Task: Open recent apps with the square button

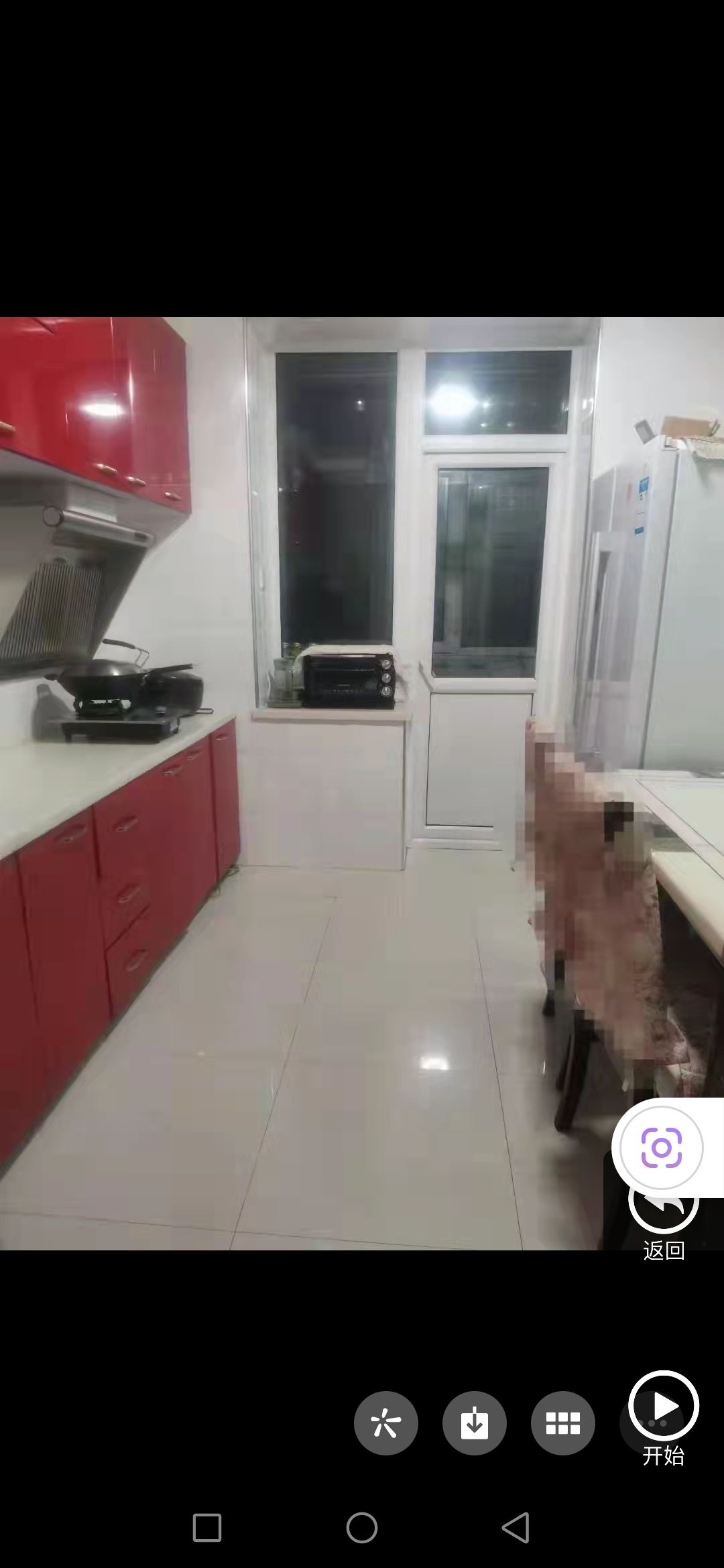Action: coord(207,1528)
